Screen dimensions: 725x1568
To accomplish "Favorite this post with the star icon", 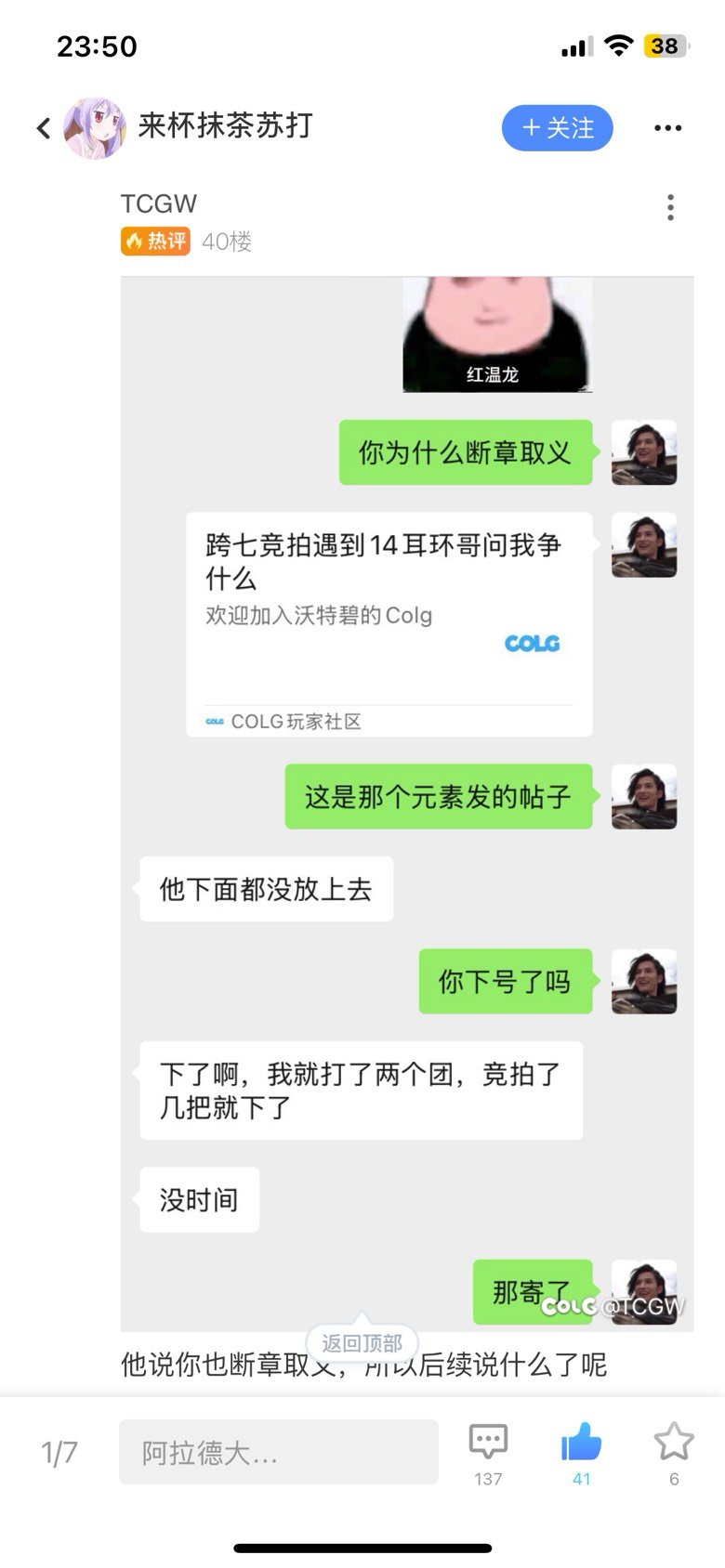I will 674,1454.
